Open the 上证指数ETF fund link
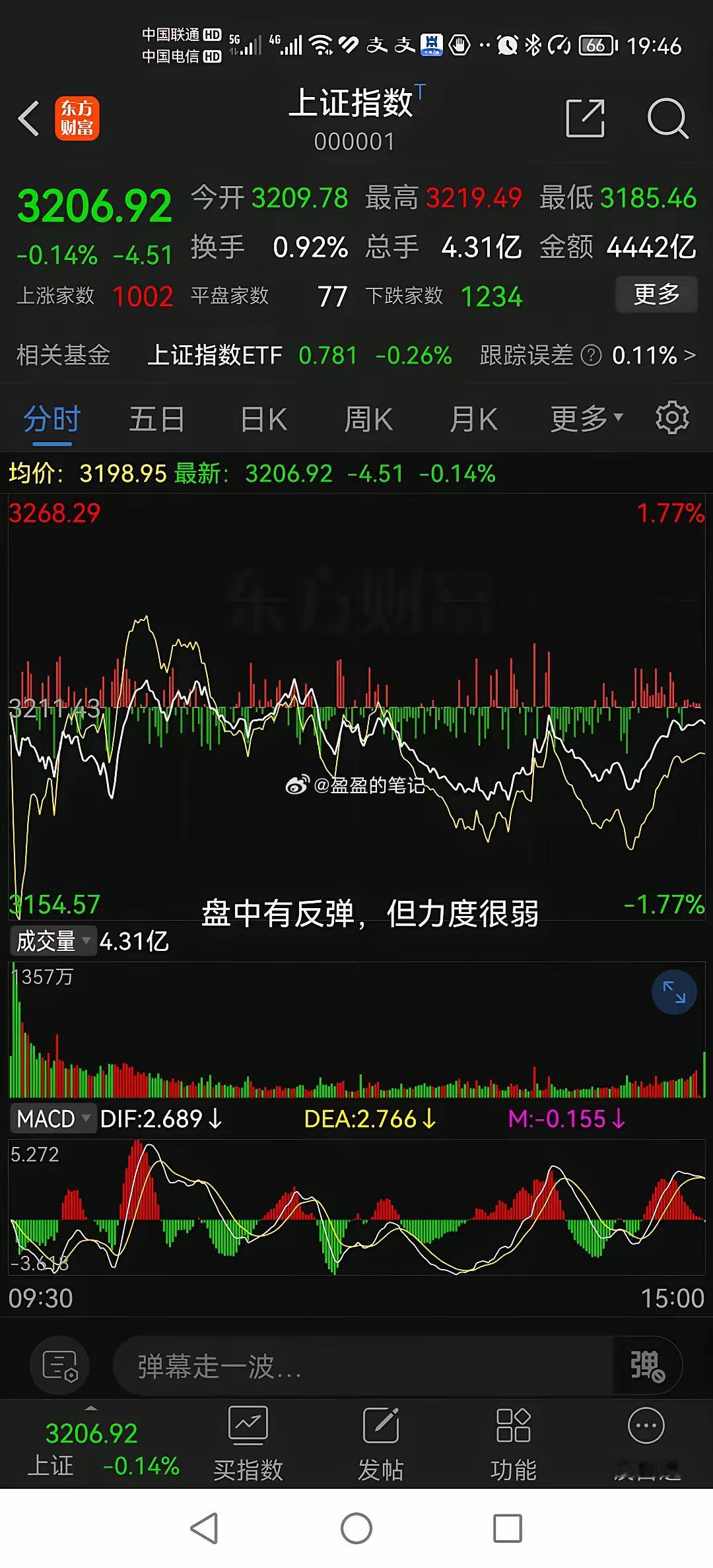 [x=217, y=355]
